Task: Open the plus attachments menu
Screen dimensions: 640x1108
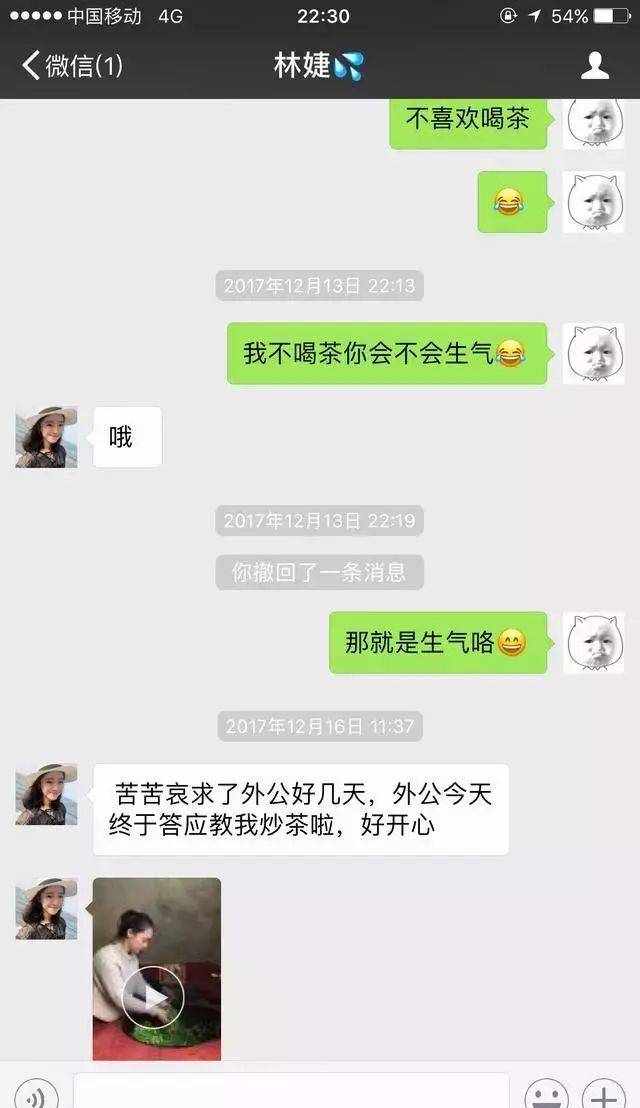Action: point(604,1094)
